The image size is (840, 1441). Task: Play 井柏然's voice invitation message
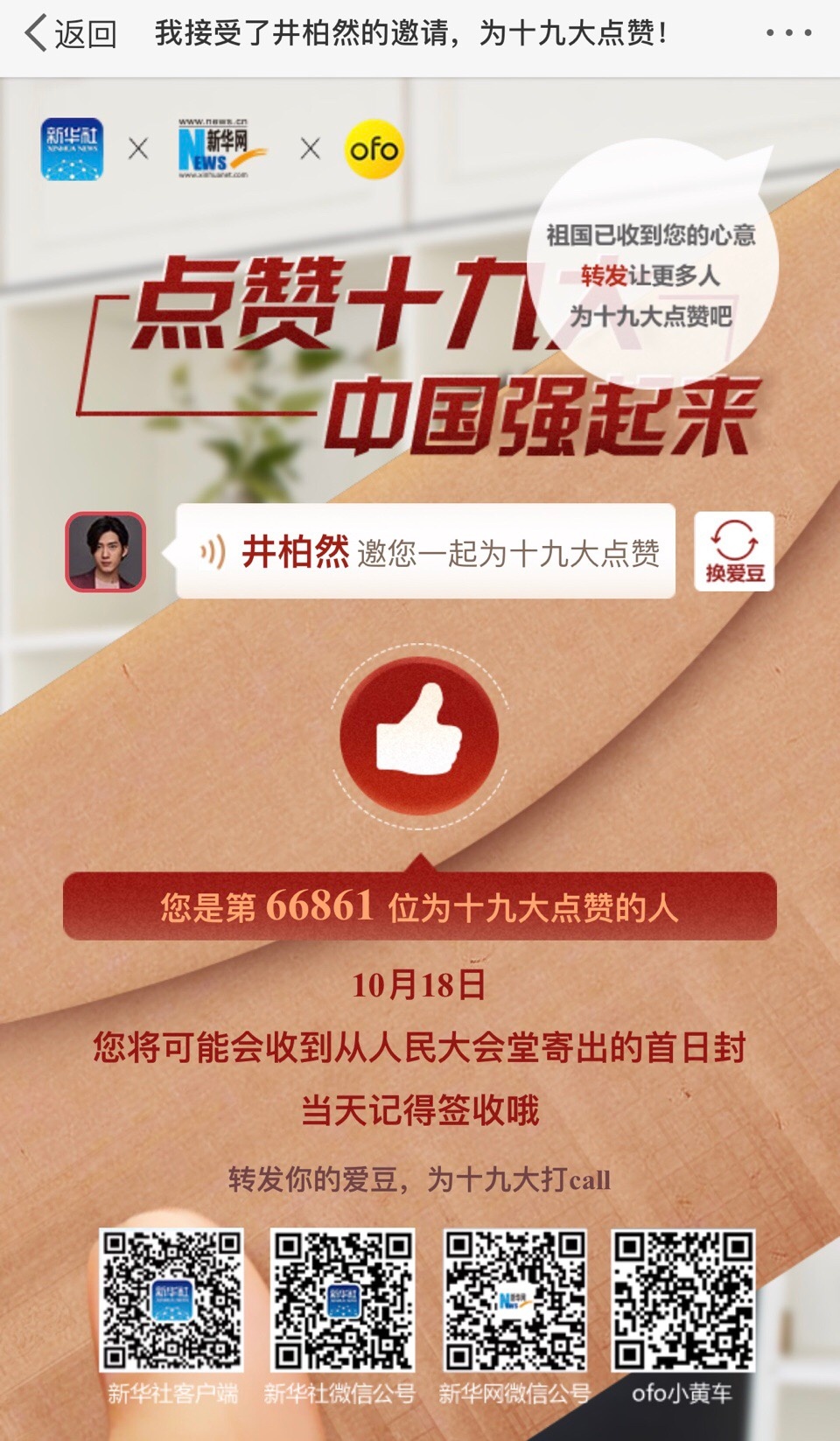(425, 552)
